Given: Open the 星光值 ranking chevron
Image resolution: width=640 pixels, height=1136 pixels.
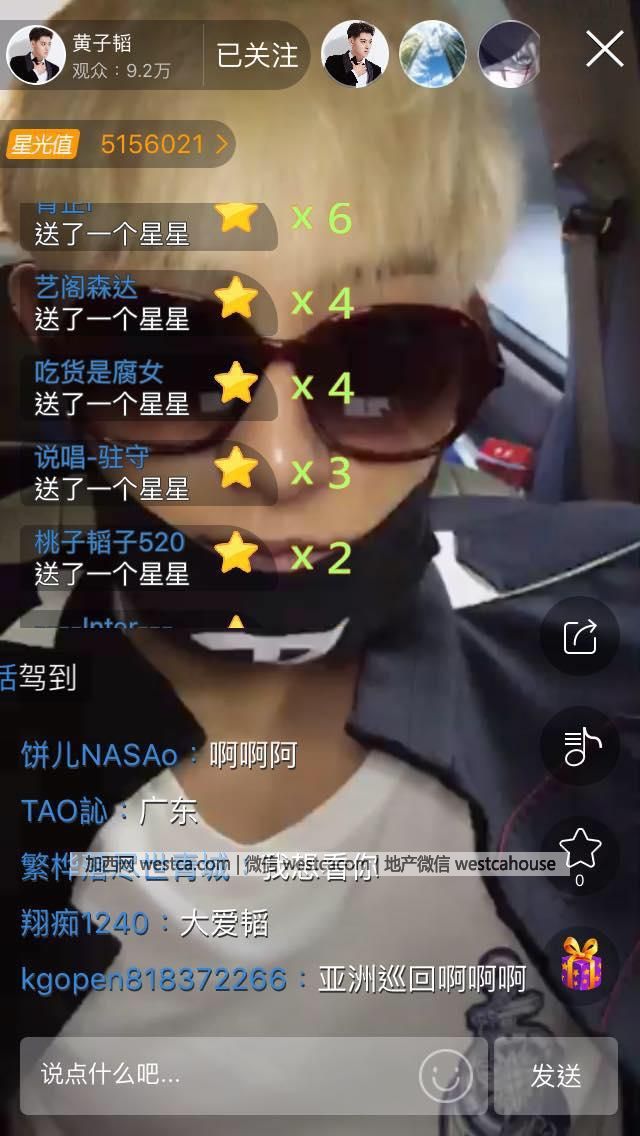Looking at the screenshot, I should click(x=222, y=144).
